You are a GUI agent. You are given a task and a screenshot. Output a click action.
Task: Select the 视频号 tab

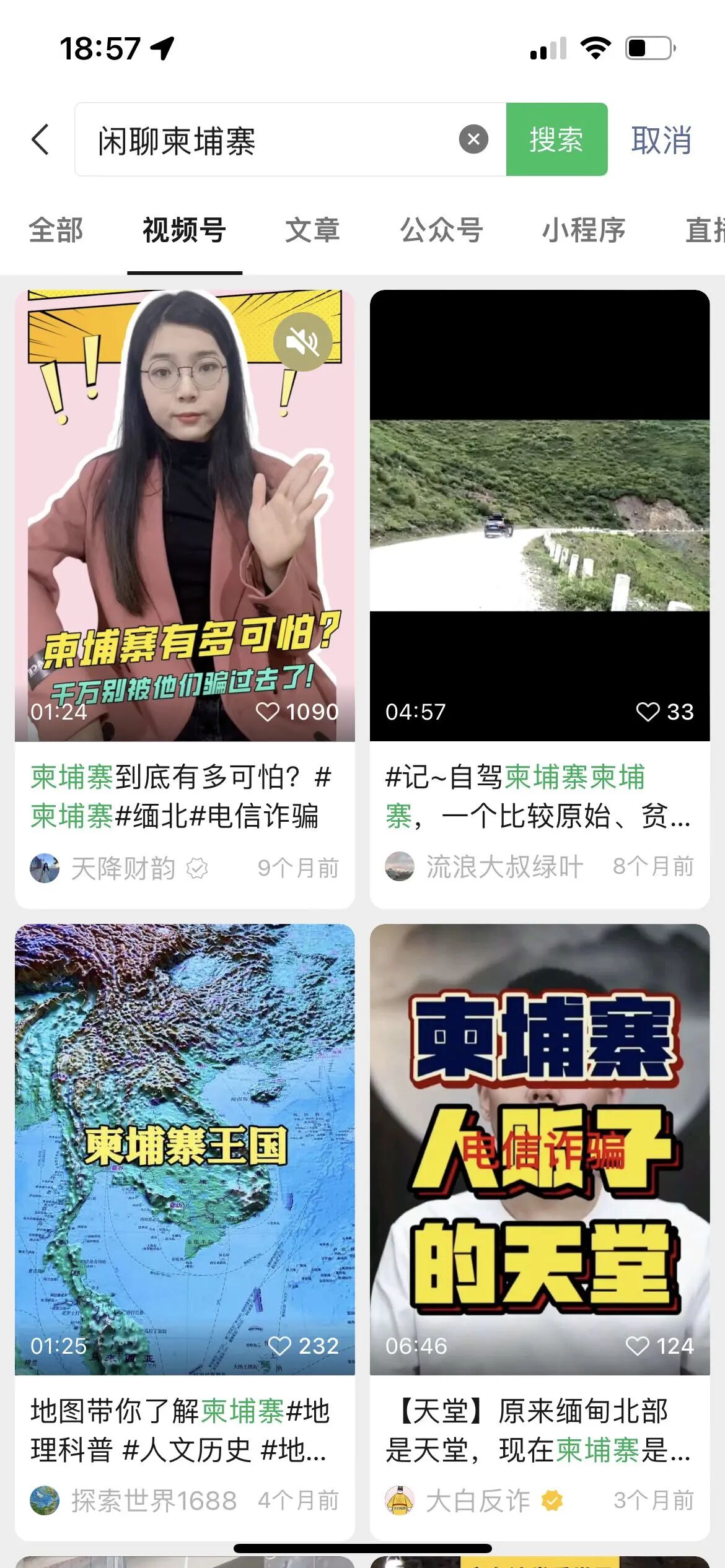[x=185, y=230]
